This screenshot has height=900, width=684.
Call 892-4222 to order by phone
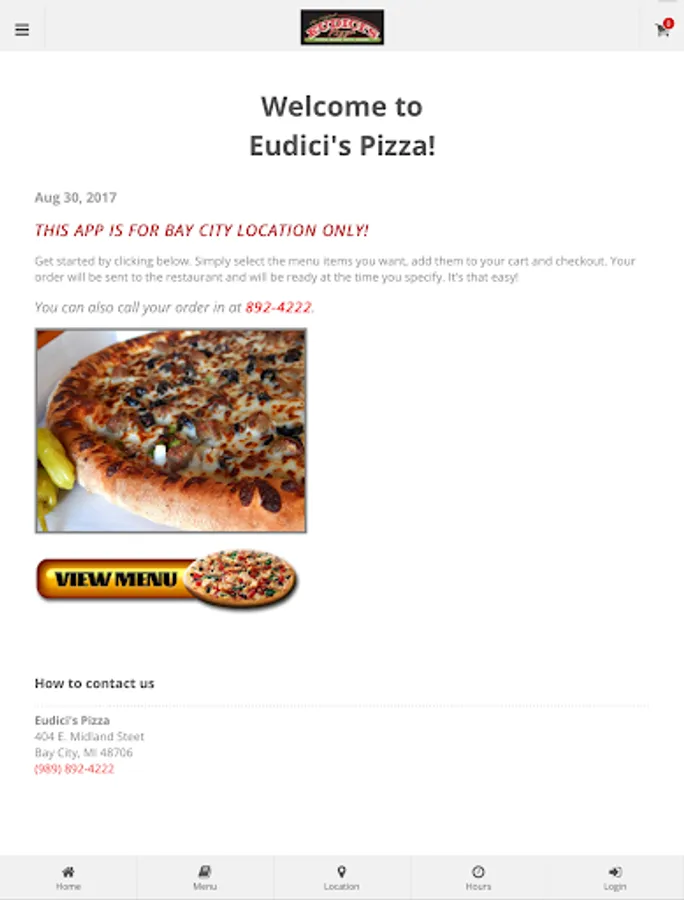278,308
